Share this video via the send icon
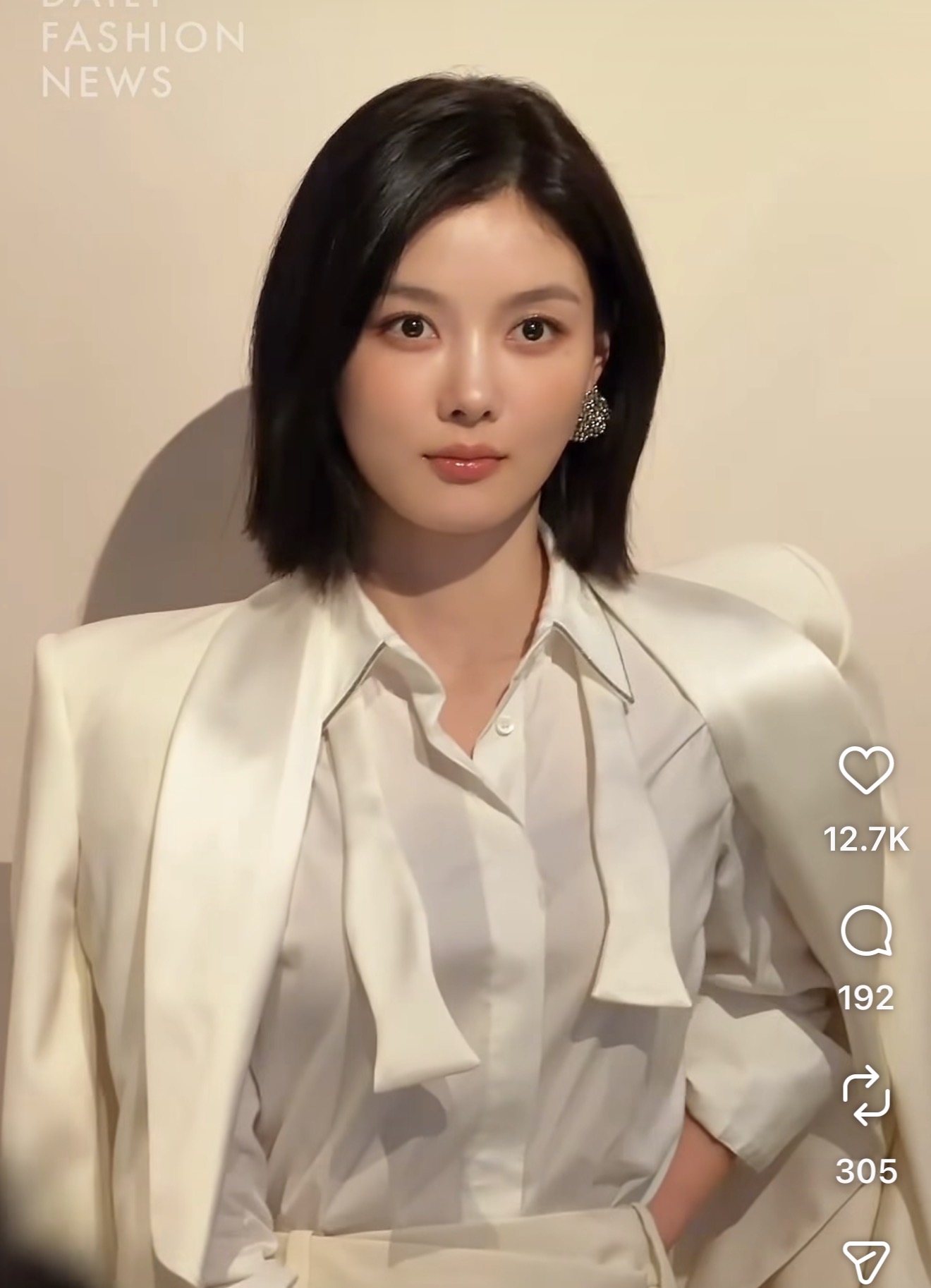Image resolution: width=931 pixels, height=1288 pixels. point(867,1261)
